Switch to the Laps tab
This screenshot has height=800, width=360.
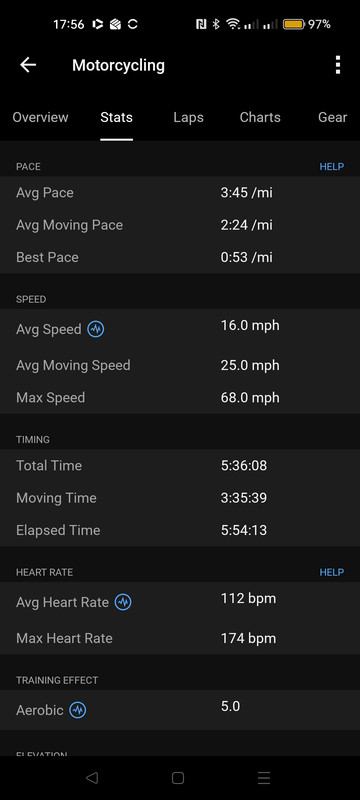[x=188, y=117]
